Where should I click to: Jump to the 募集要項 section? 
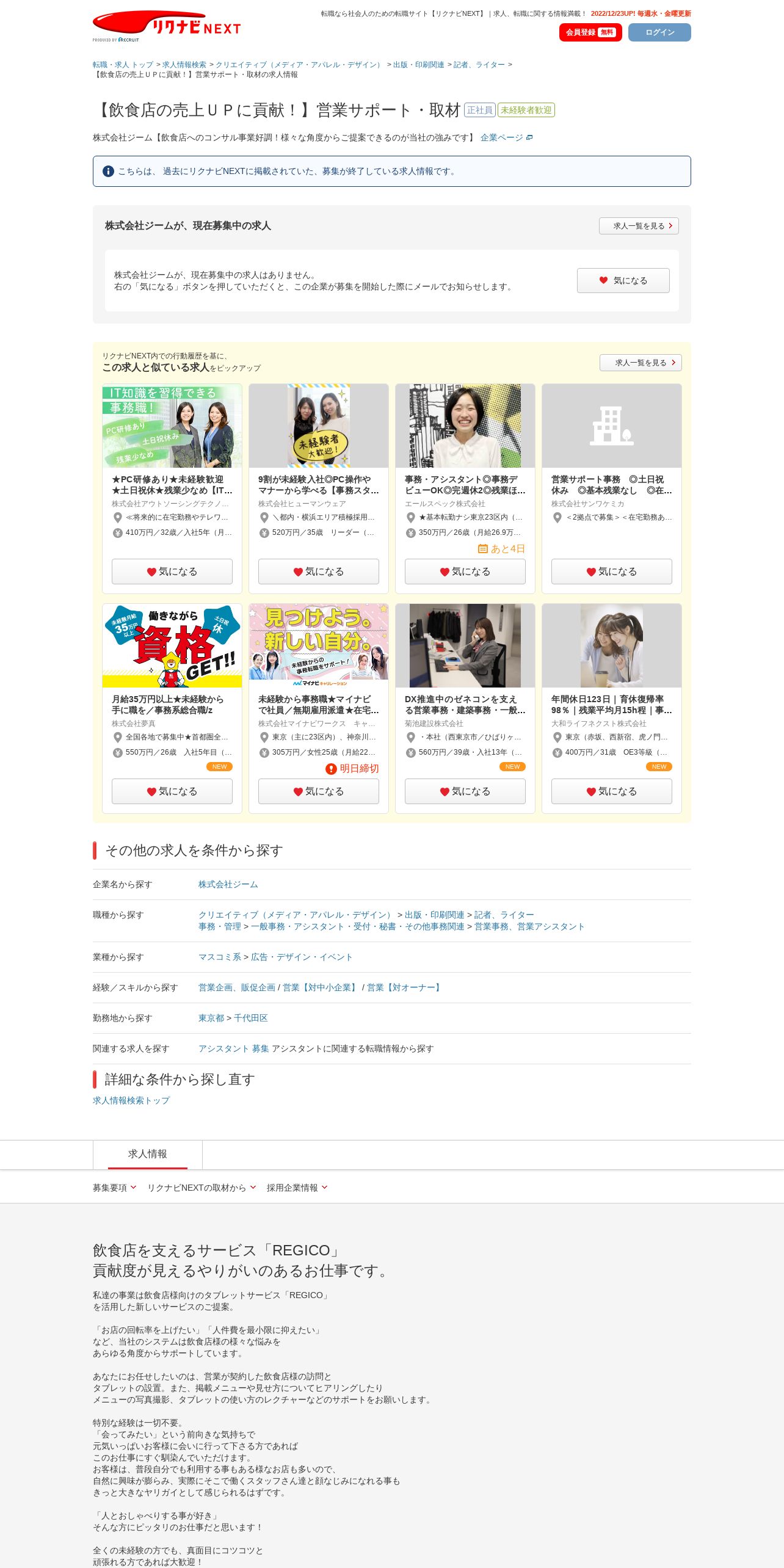coord(114,1188)
